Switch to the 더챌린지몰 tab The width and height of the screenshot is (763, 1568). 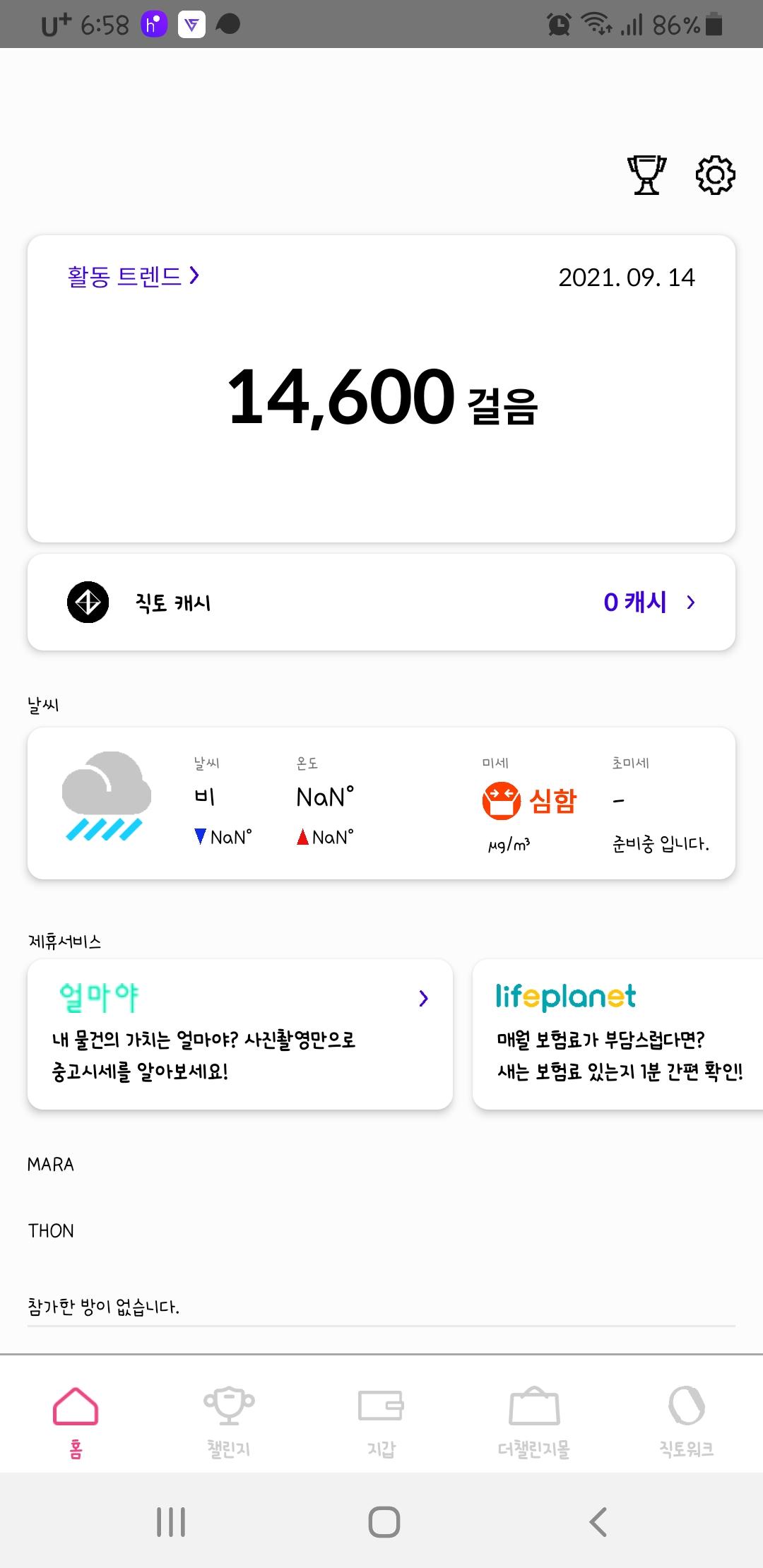tap(534, 1421)
